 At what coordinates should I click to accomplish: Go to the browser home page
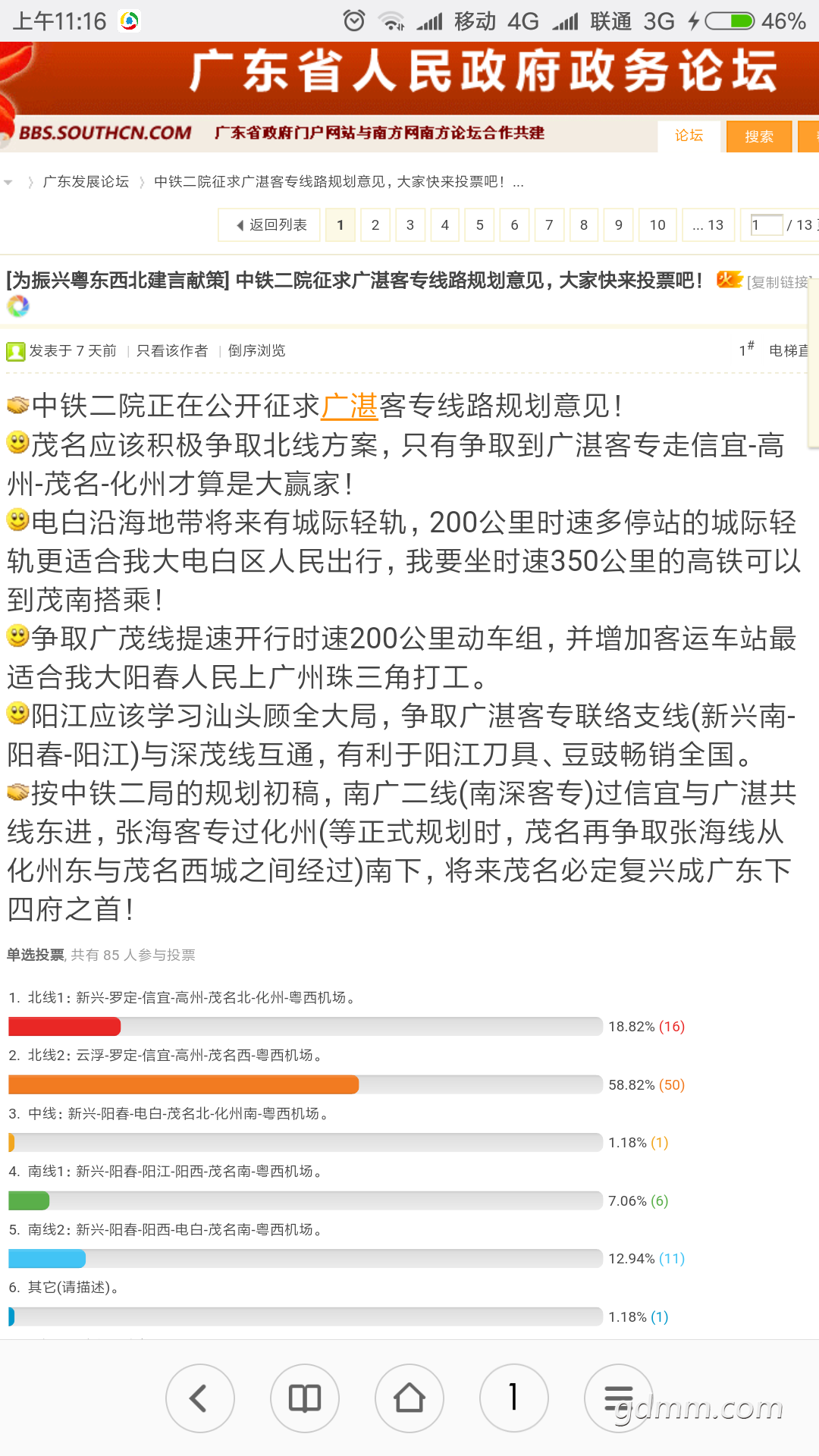click(x=409, y=1398)
